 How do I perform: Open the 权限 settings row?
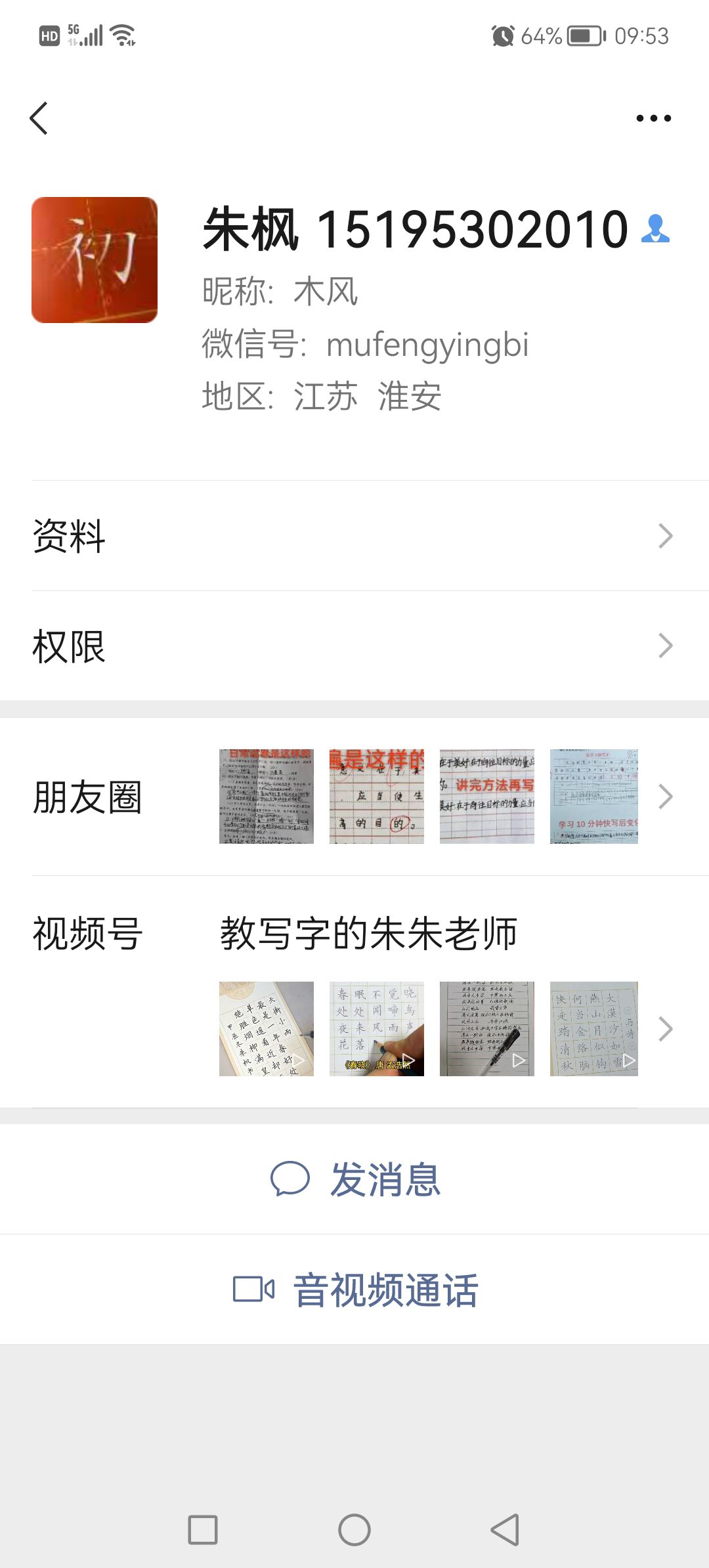[x=354, y=646]
